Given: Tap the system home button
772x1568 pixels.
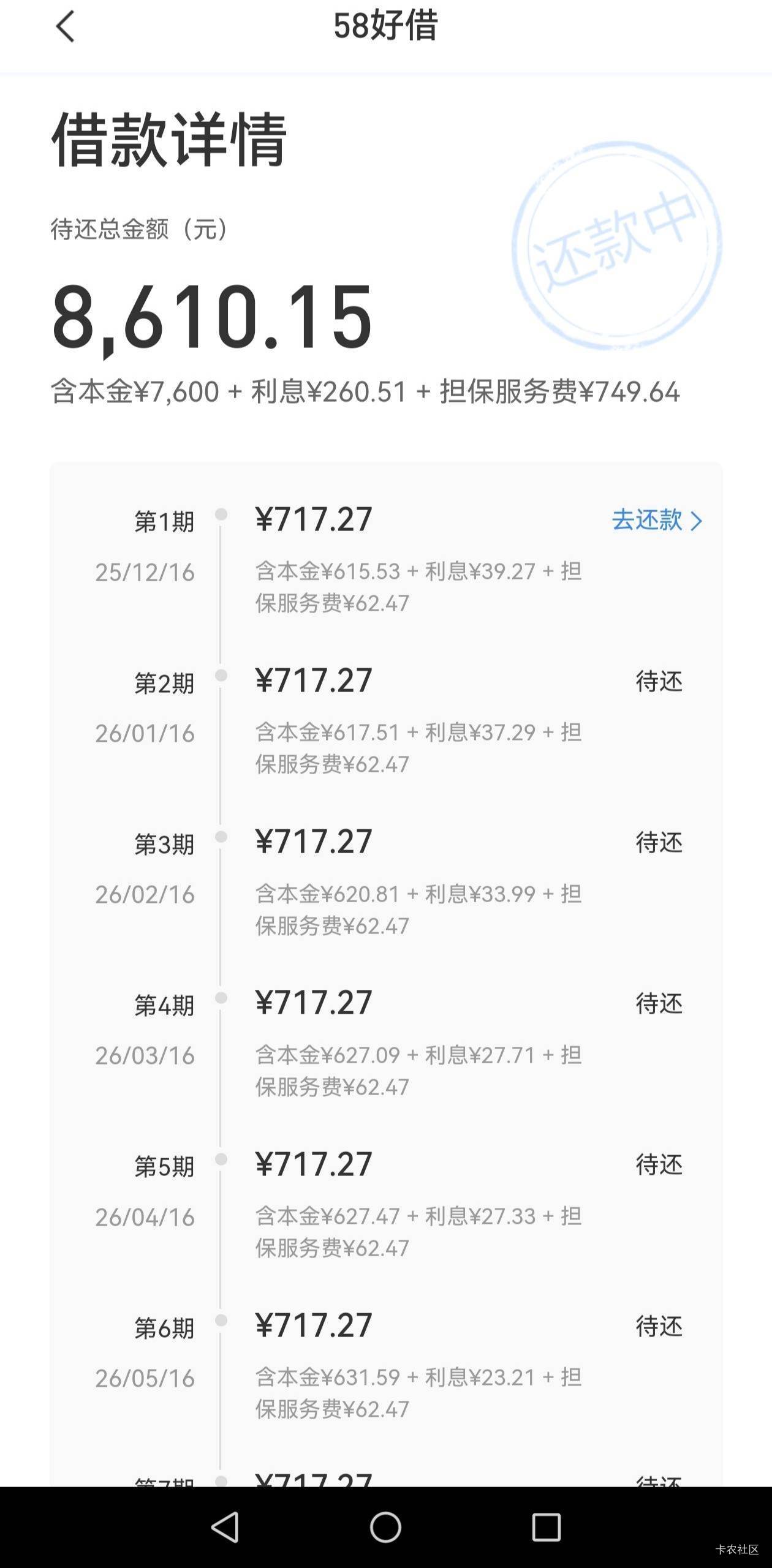Looking at the screenshot, I should 385,1526.
